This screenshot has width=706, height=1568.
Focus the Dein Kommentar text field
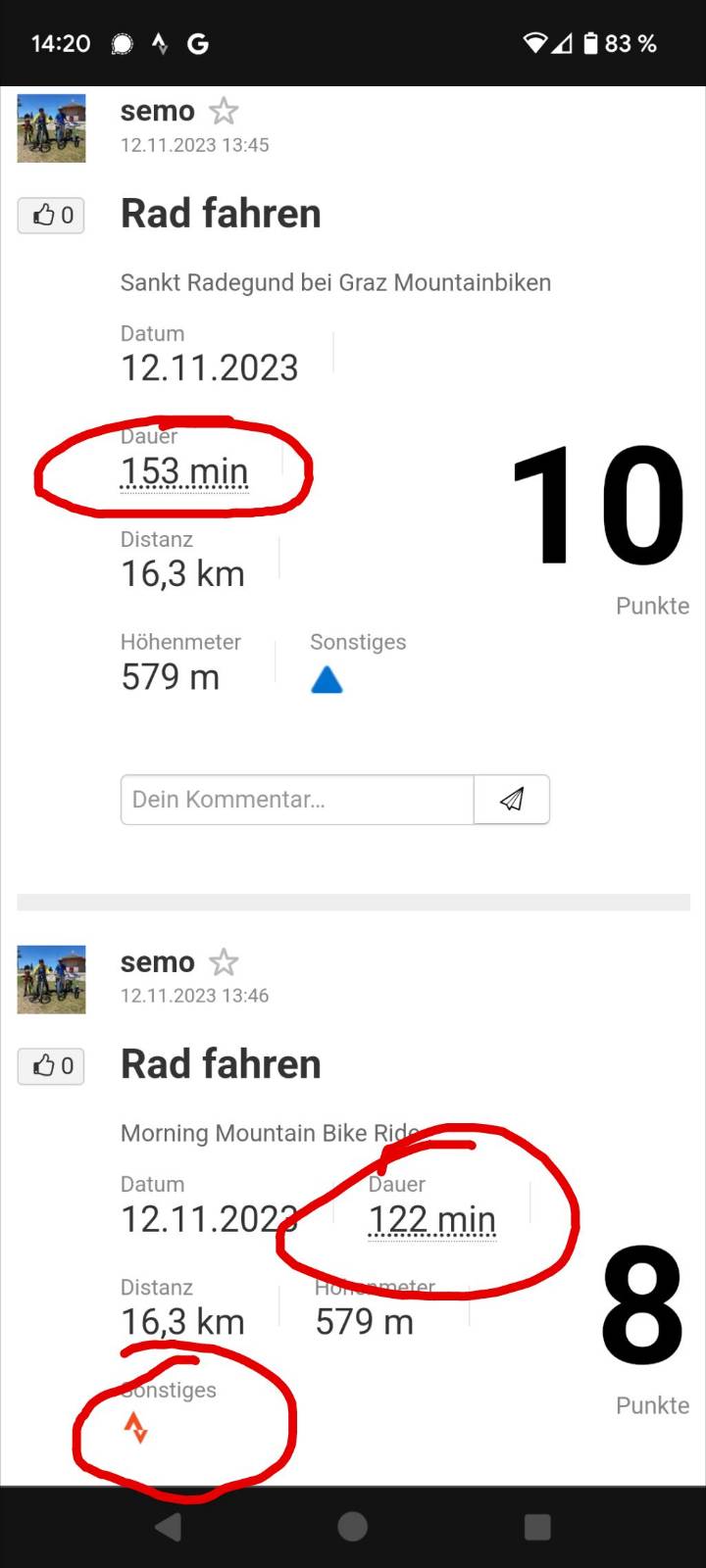(x=297, y=800)
